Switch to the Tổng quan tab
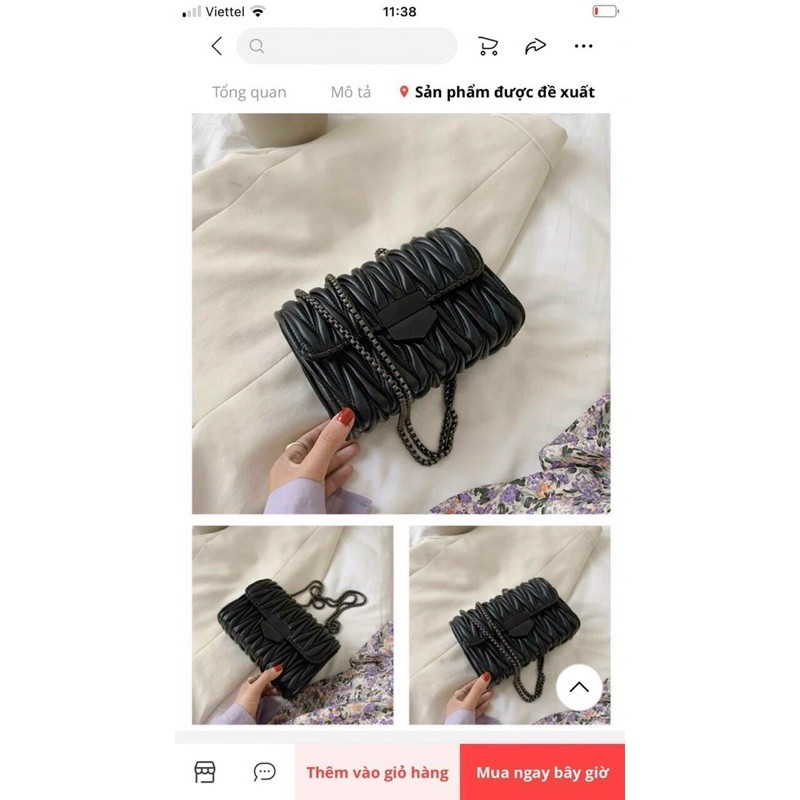800x800 pixels. pyautogui.click(x=249, y=92)
